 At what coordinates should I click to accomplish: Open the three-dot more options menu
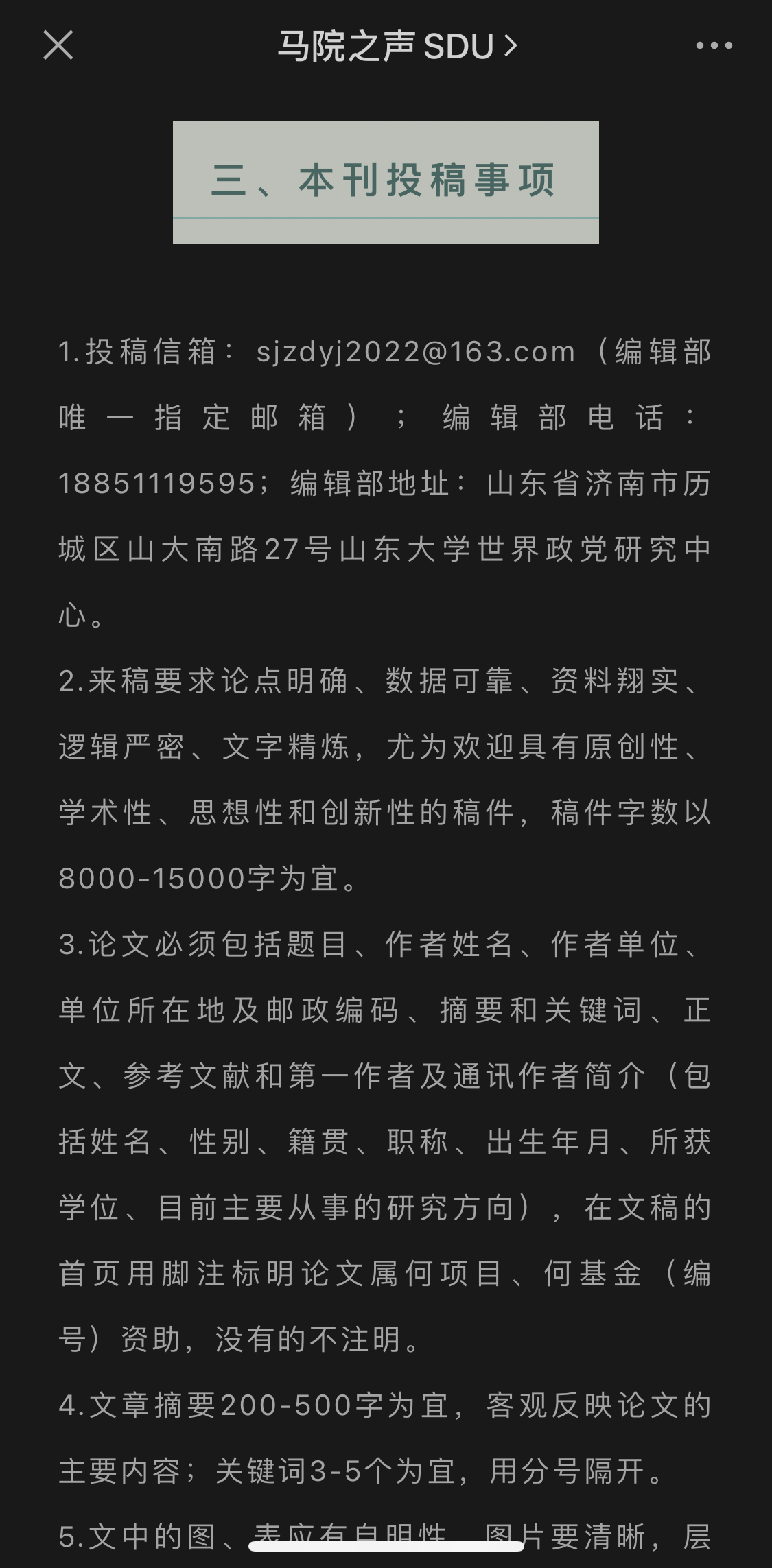coord(714,46)
